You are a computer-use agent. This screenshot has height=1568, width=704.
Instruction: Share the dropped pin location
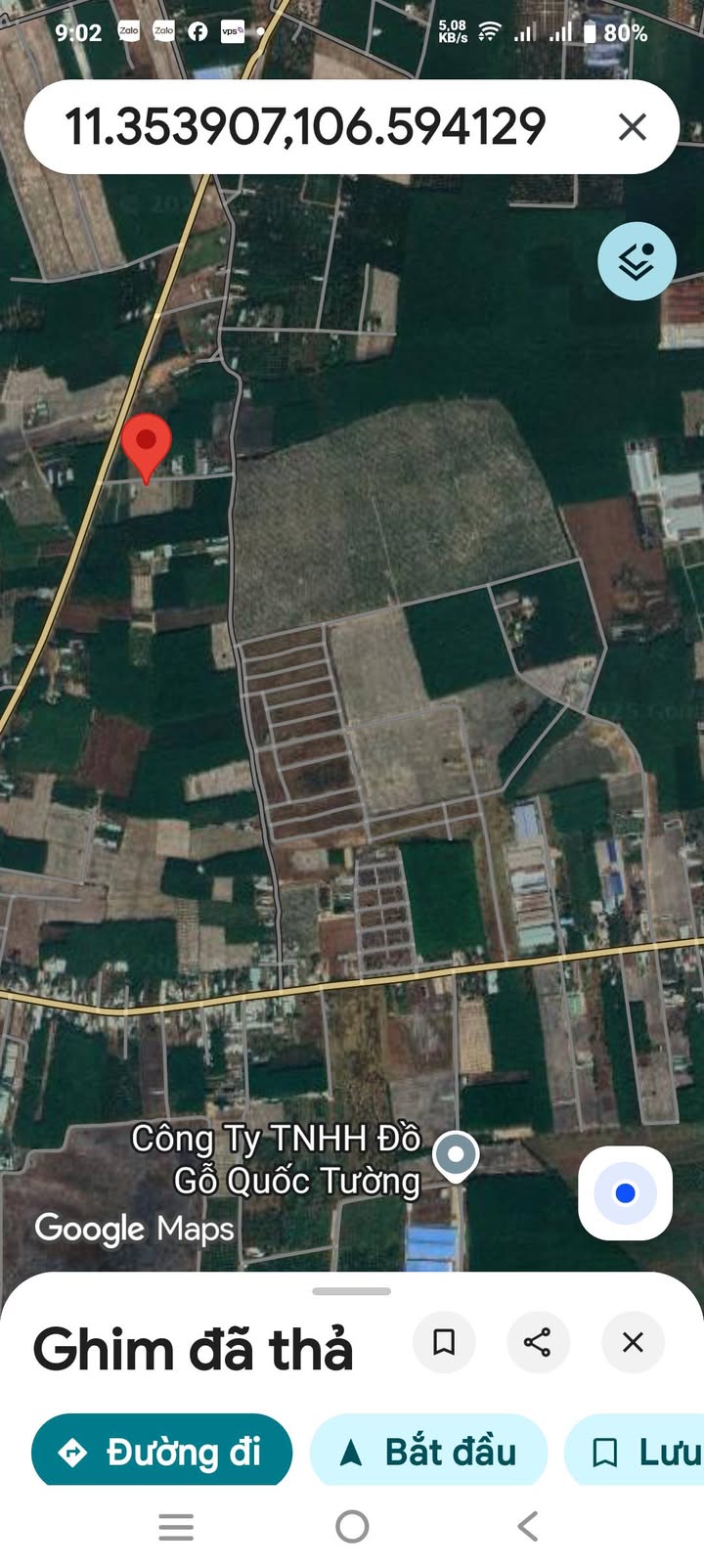(x=538, y=1342)
